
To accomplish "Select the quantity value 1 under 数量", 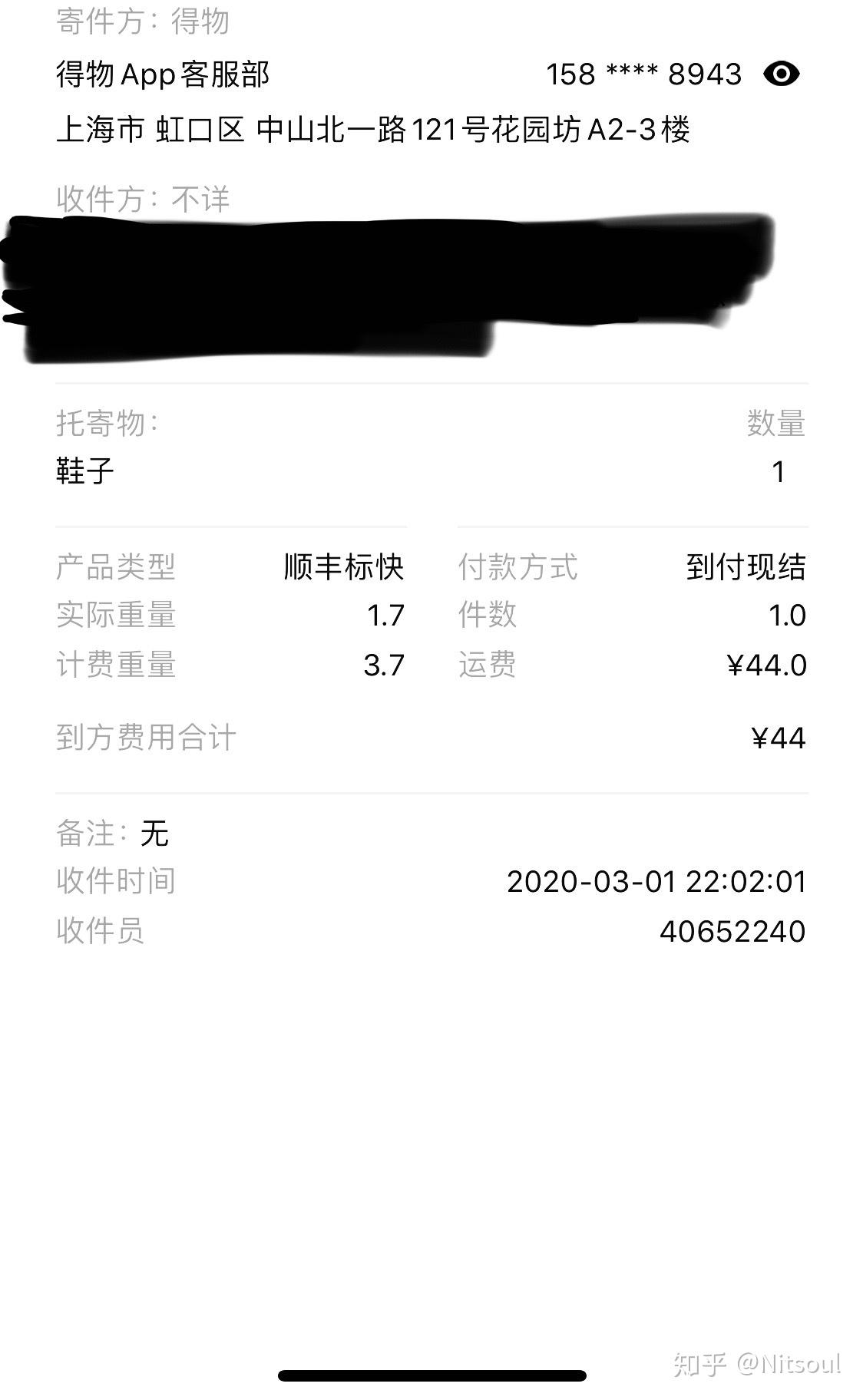I will coord(779,471).
